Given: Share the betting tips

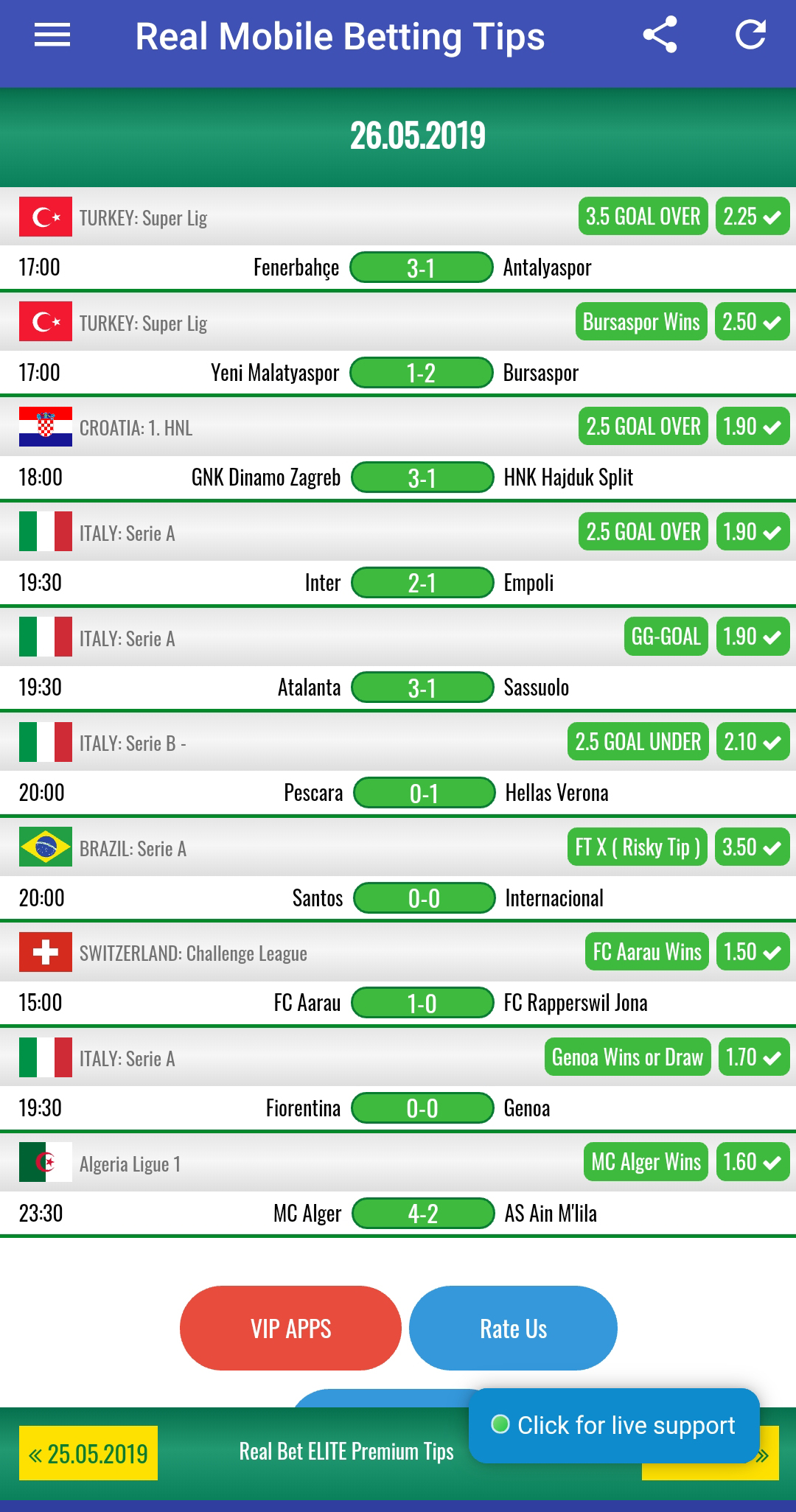Looking at the screenshot, I should [660, 35].
